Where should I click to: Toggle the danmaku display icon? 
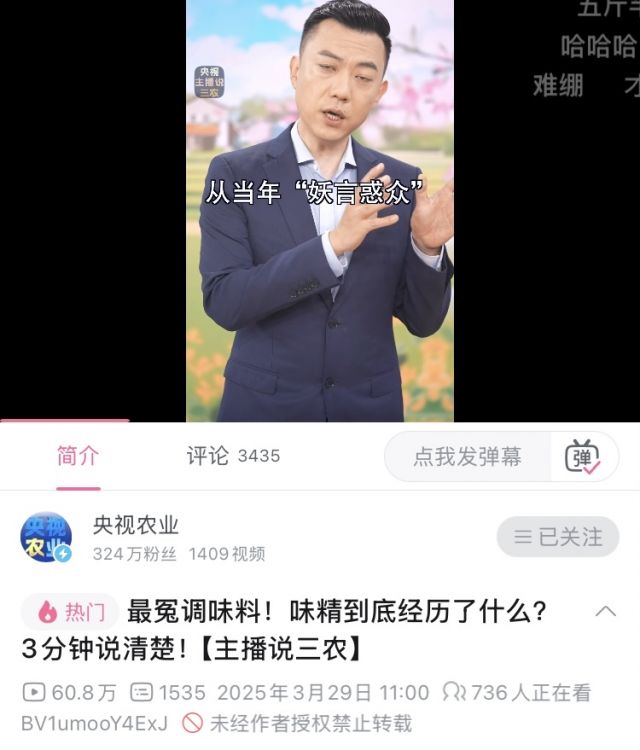[x=583, y=458]
